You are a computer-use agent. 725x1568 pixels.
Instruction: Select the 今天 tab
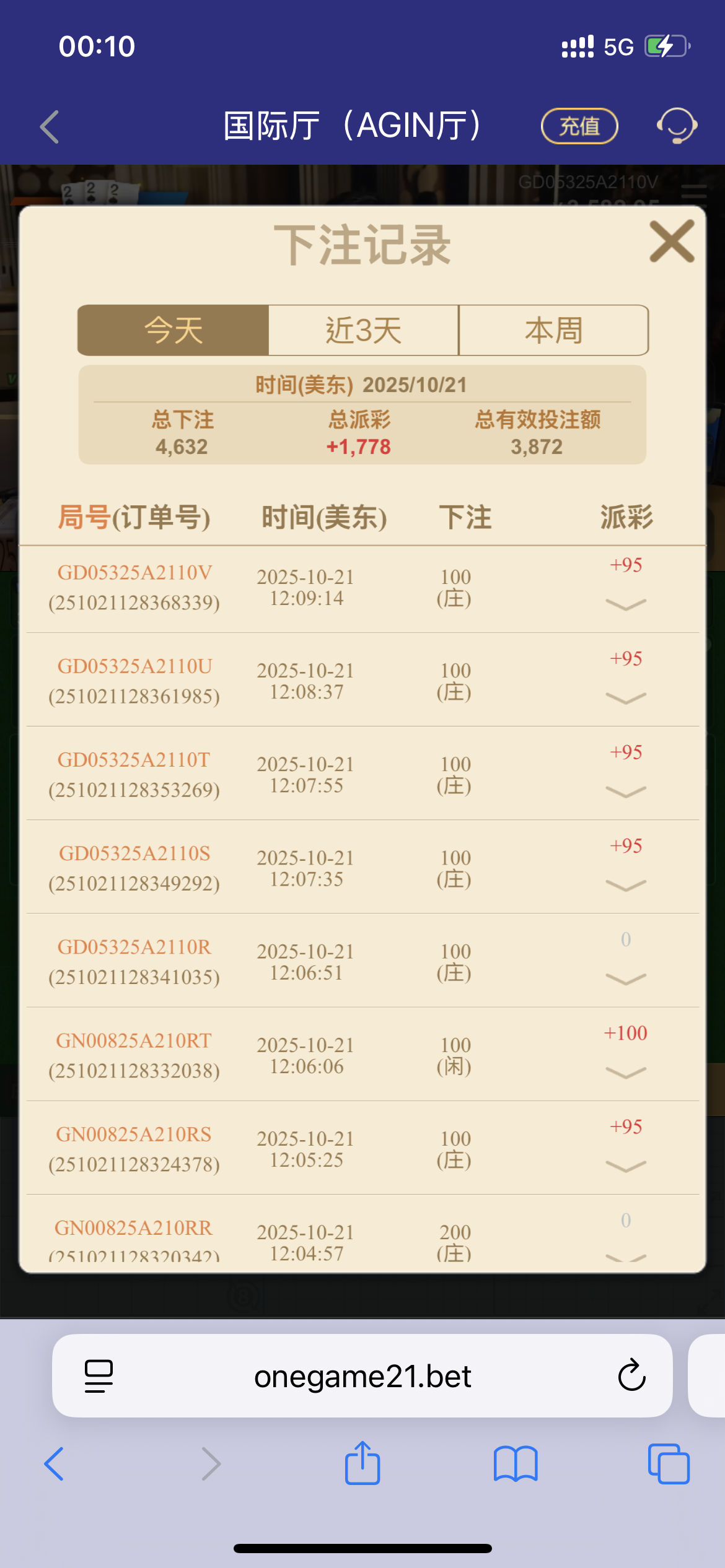[x=174, y=330]
